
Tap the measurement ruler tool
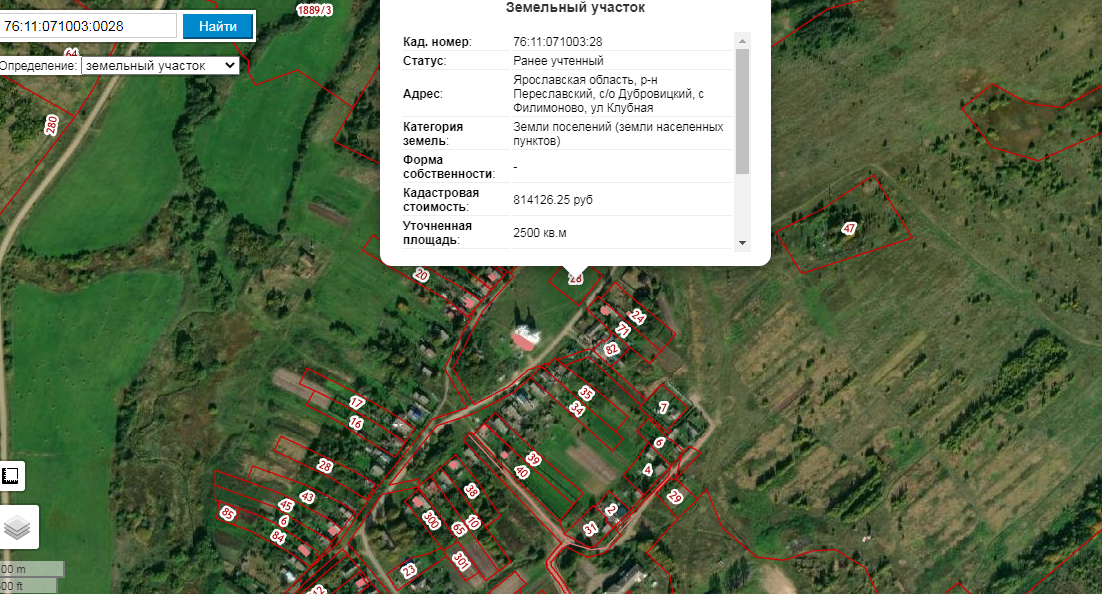pyautogui.click(x=14, y=476)
